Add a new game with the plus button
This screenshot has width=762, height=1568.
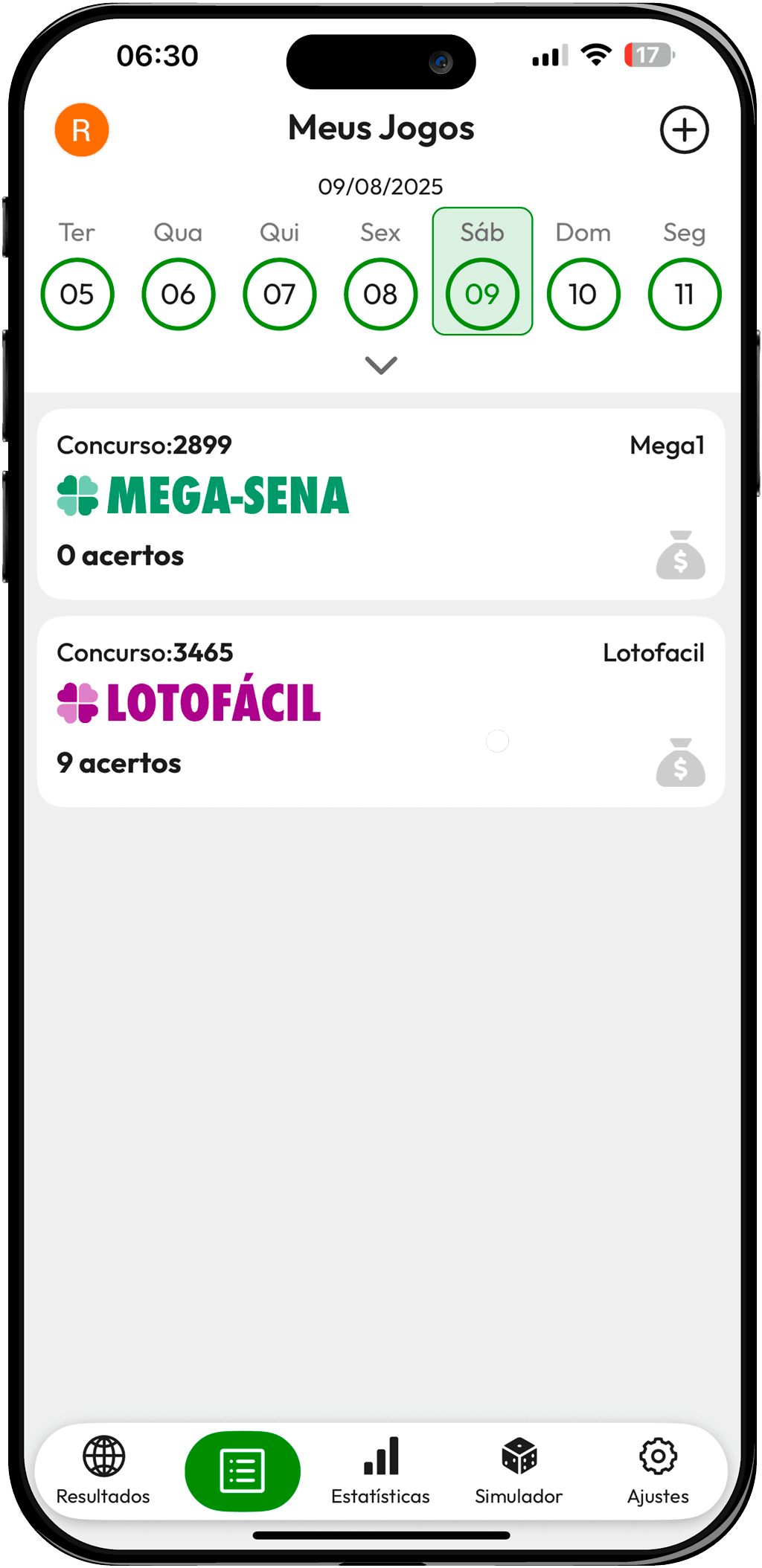pos(684,129)
